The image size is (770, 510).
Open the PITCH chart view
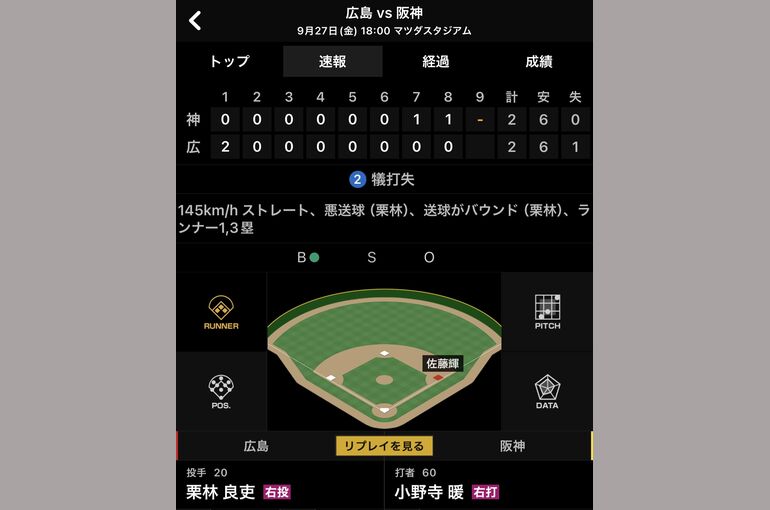pos(547,312)
